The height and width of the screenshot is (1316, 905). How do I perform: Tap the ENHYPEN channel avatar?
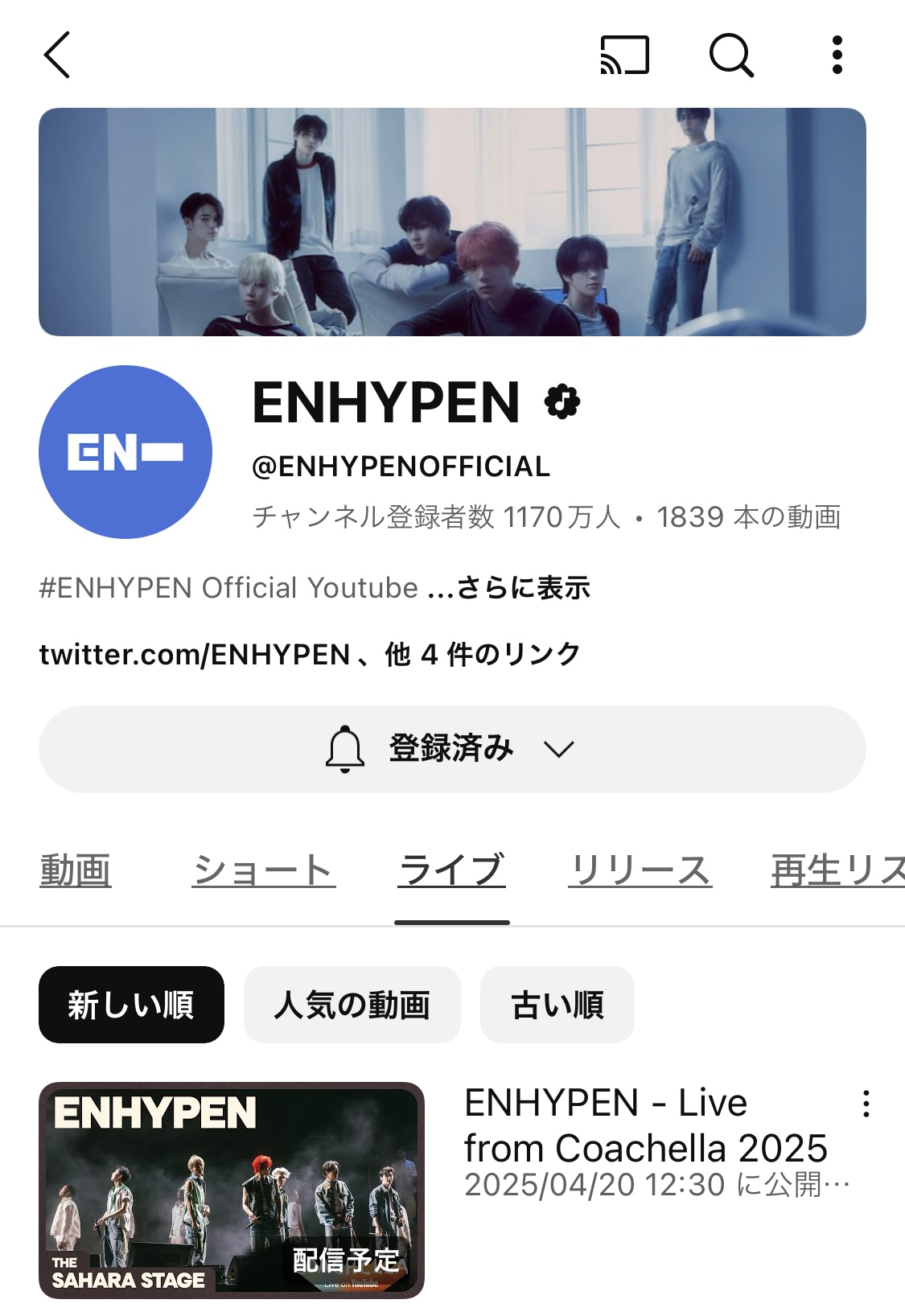coord(125,452)
